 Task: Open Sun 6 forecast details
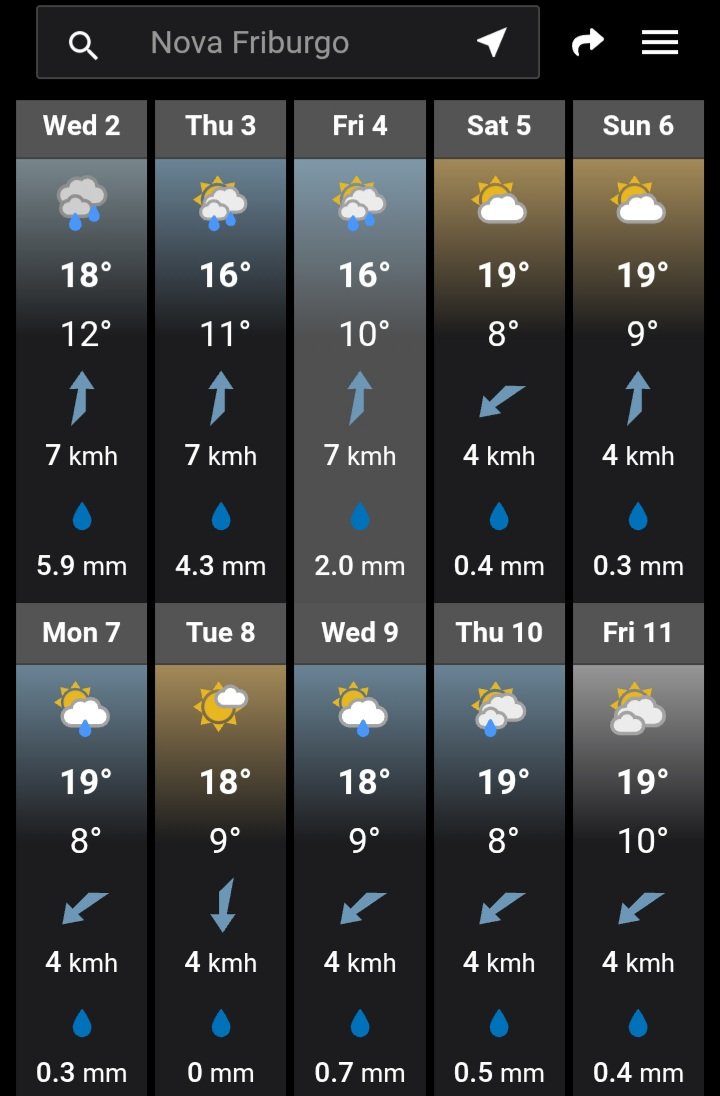click(638, 350)
